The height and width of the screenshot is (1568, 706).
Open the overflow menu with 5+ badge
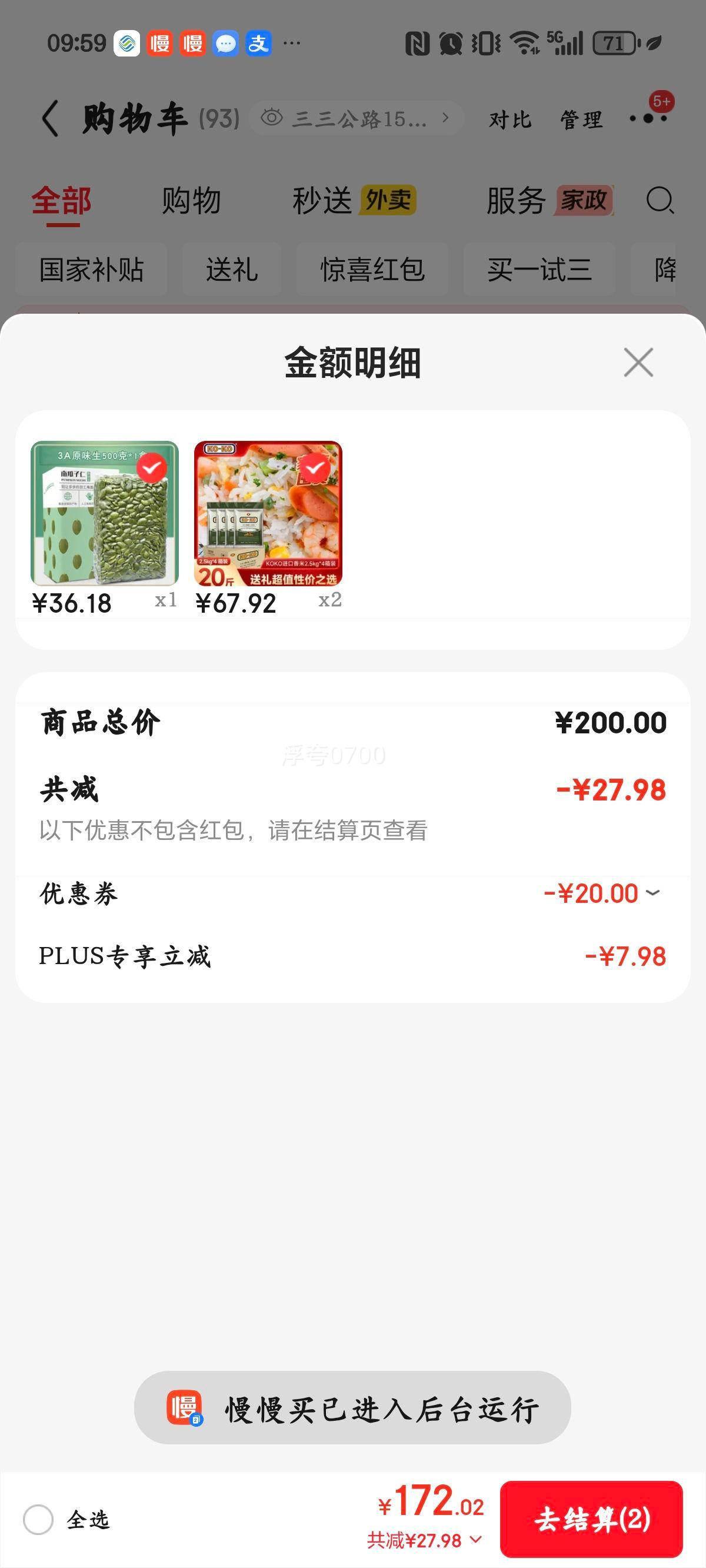pyautogui.click(x=647, y=120)
